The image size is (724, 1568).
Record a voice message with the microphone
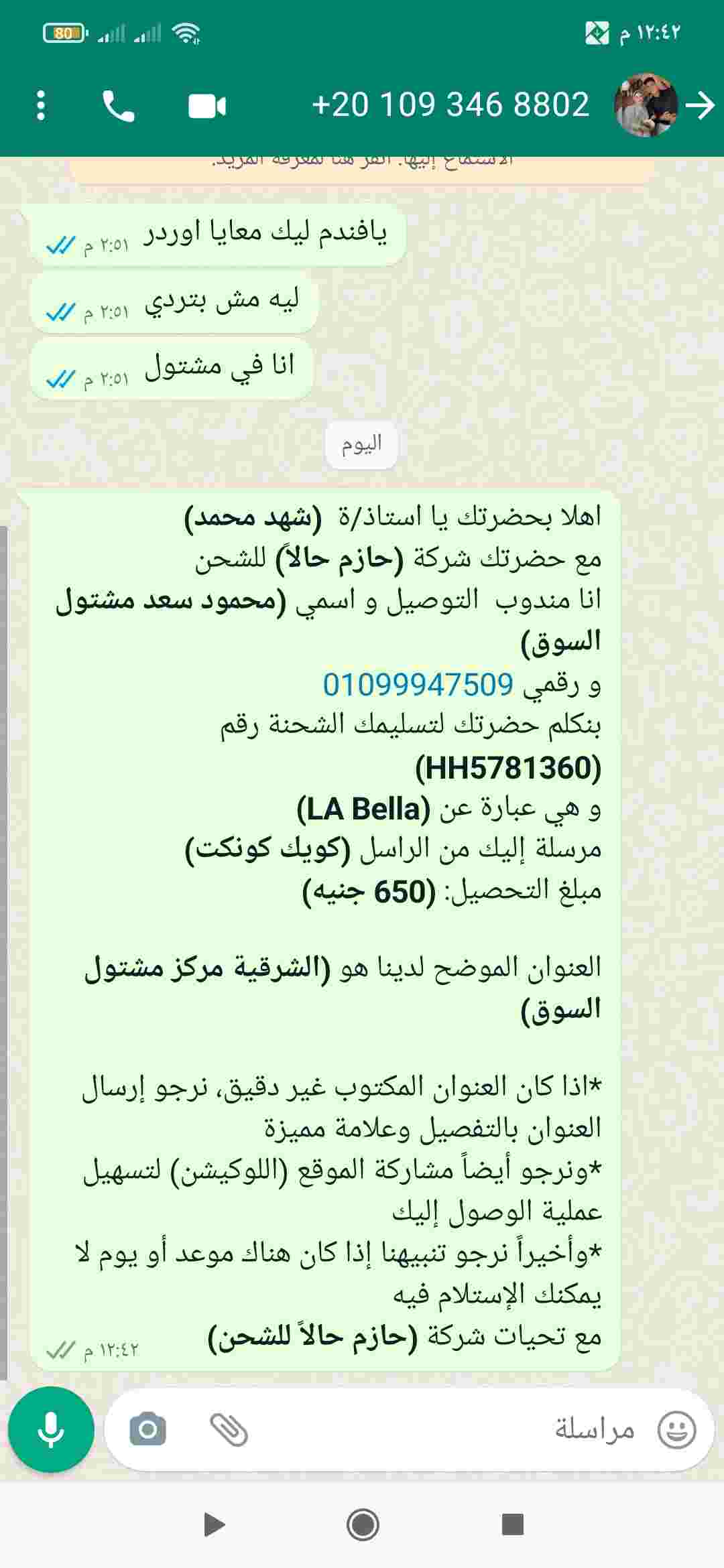(51, 1430)
